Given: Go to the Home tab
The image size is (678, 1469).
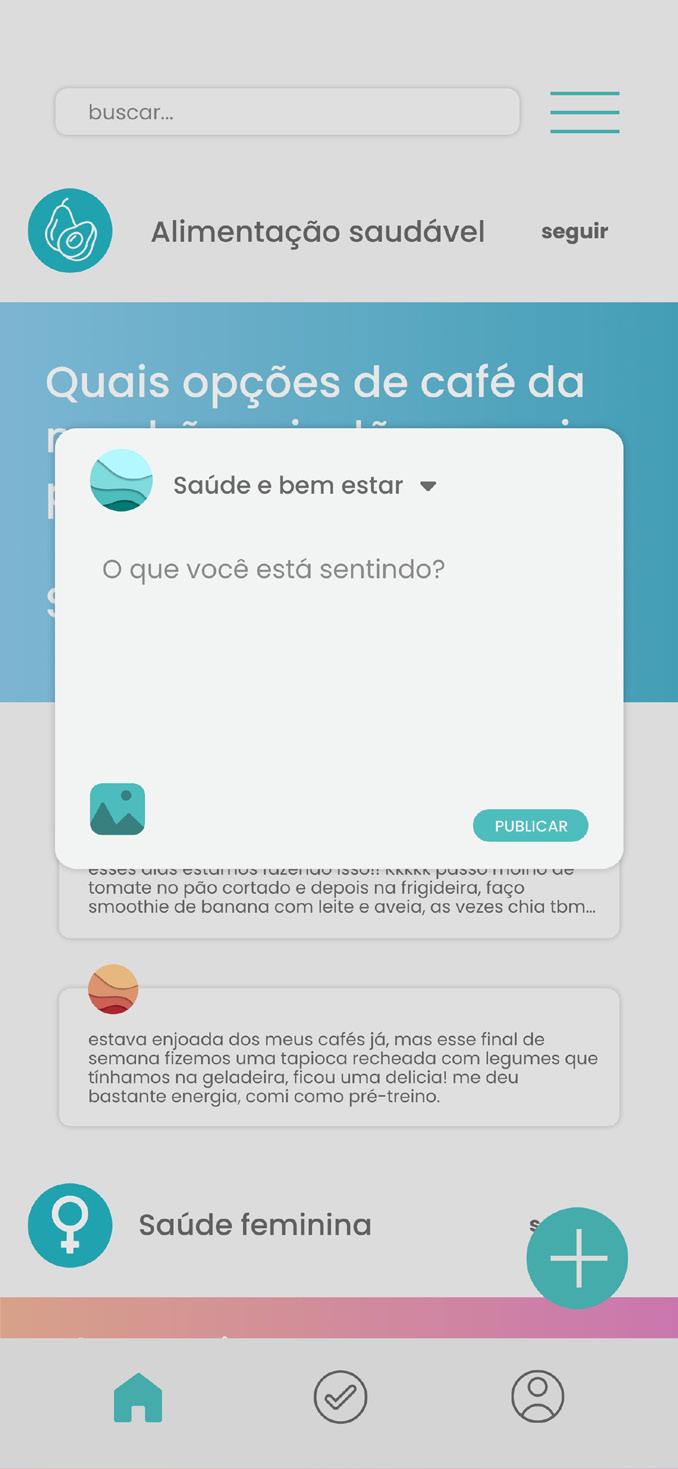Looking at the screenshot, I should pos(138,1397).
